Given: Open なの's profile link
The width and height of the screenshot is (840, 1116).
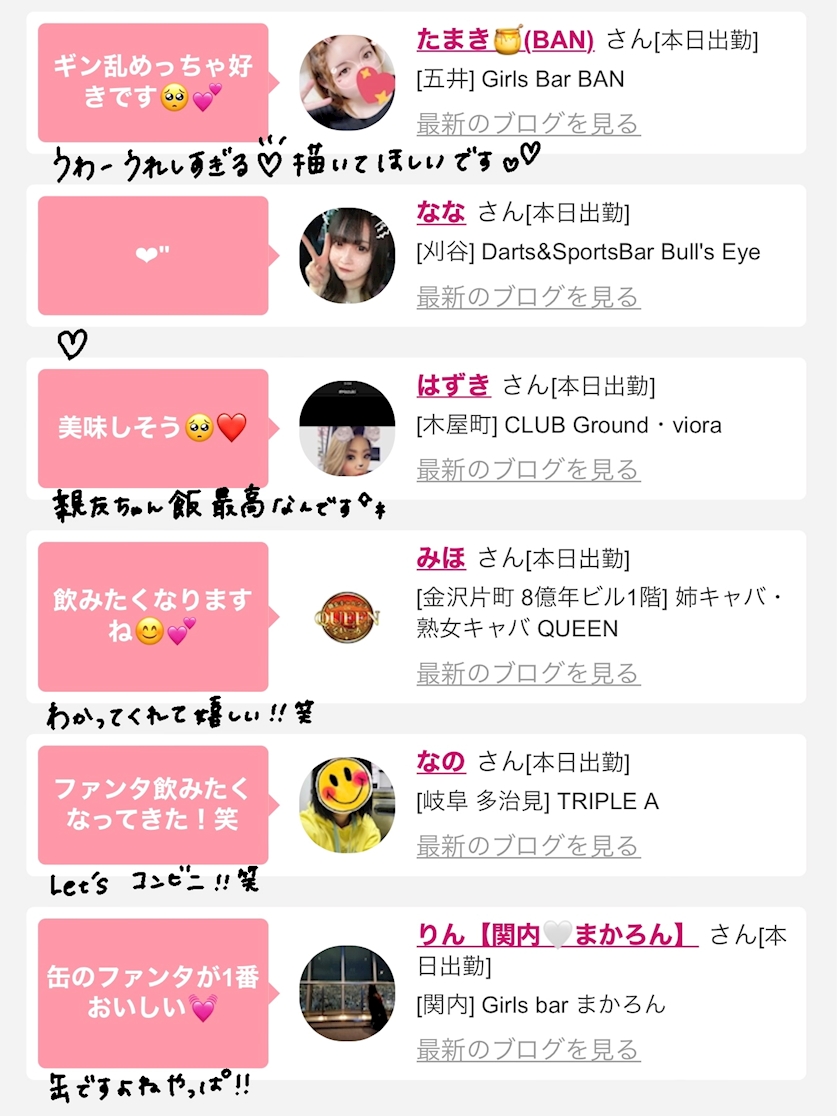Looking at the screenshot, I should (x=441, y=762).
